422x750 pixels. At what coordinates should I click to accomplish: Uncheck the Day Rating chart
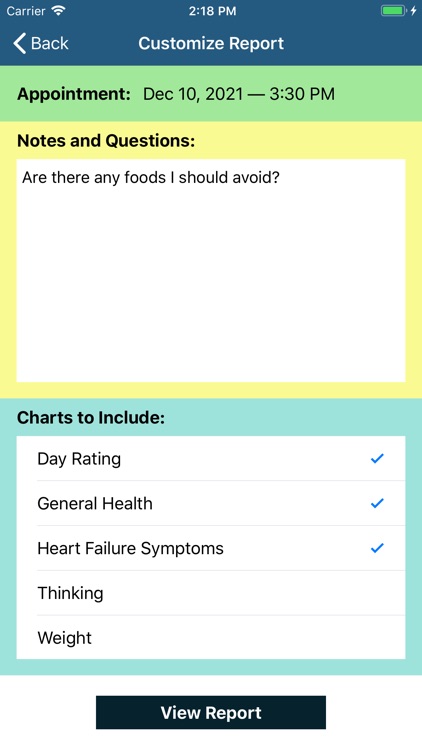211,458
